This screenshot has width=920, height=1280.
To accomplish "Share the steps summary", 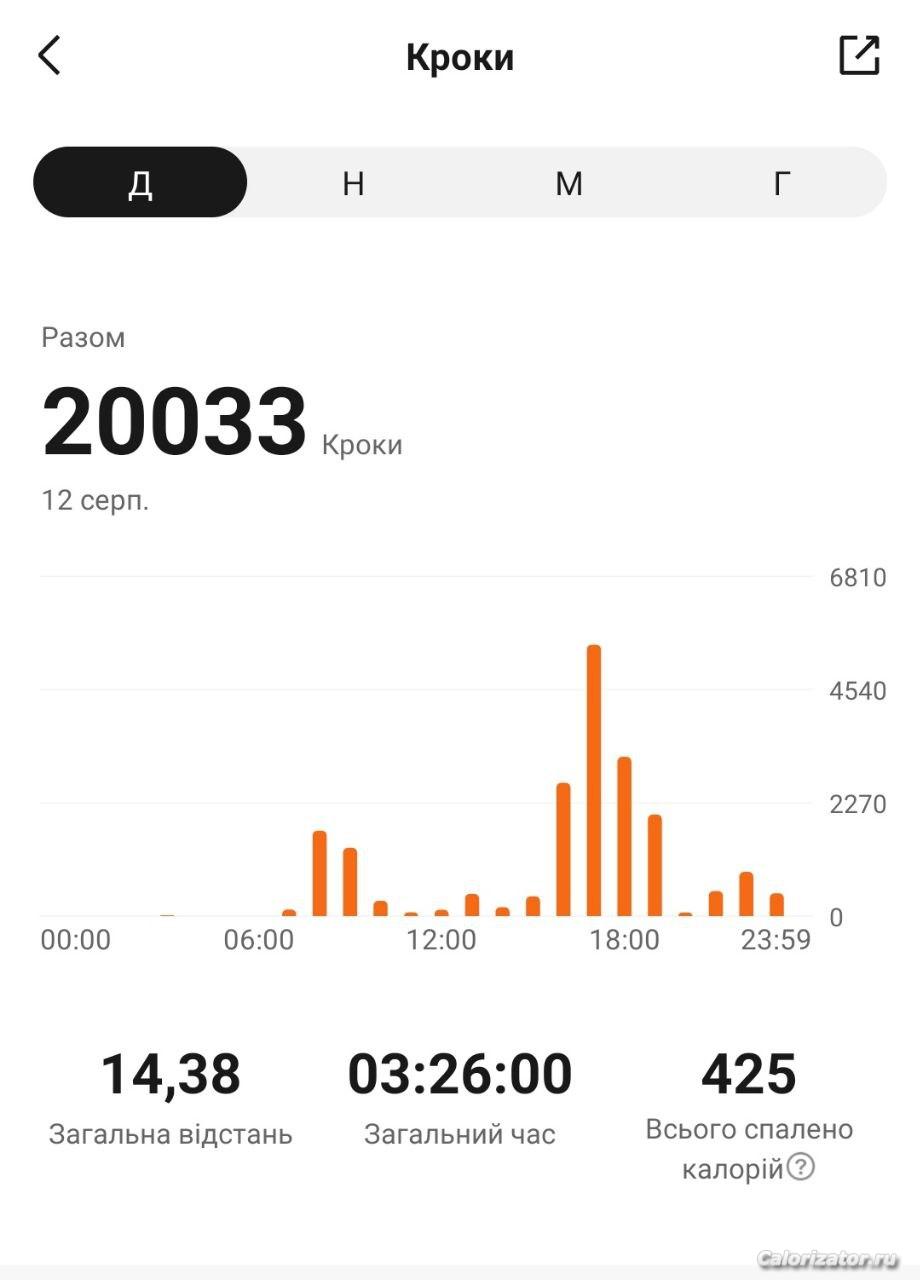I will [x=858, y=56].
